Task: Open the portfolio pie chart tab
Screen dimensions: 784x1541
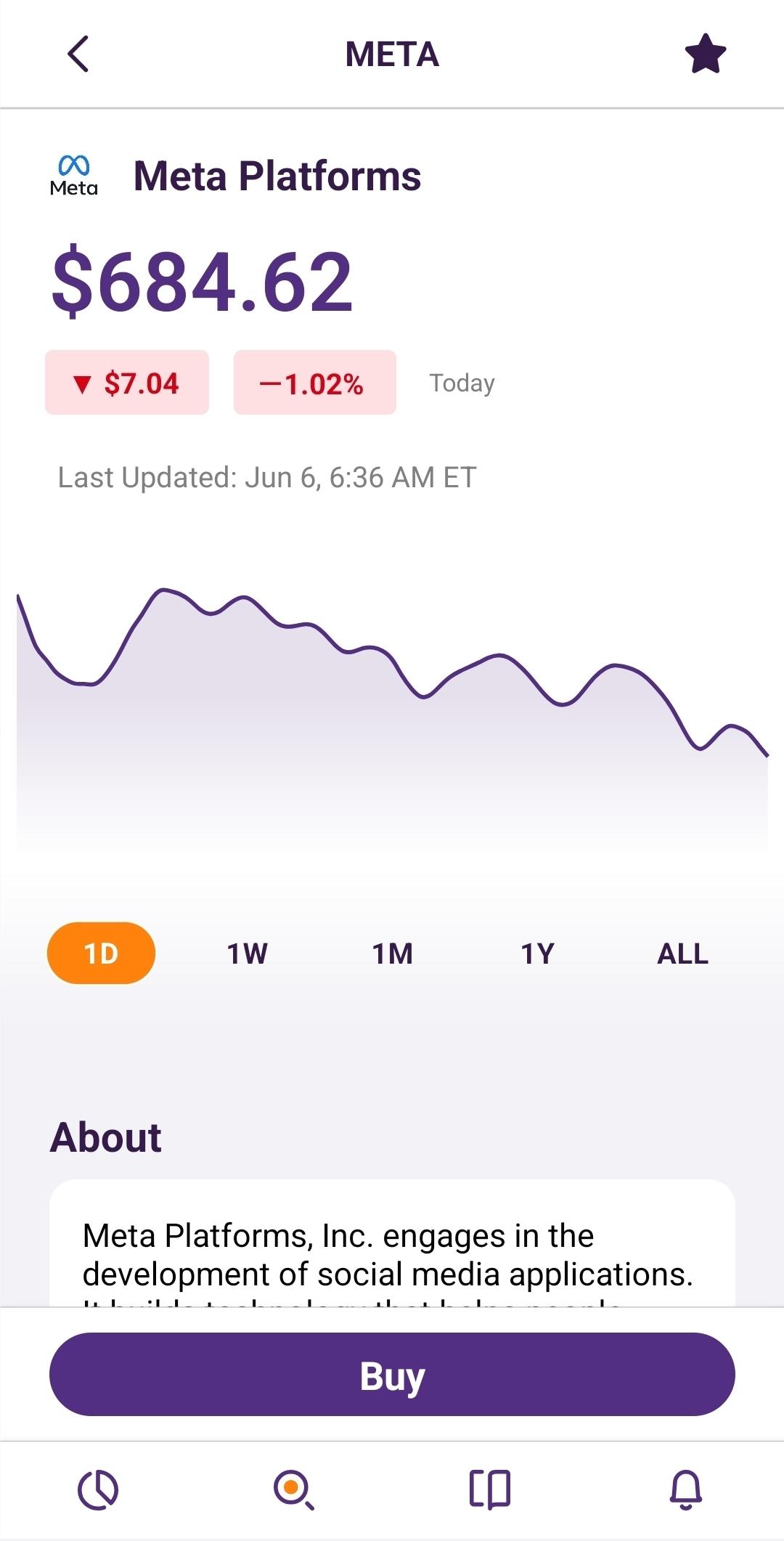Action: (98, 1490)
